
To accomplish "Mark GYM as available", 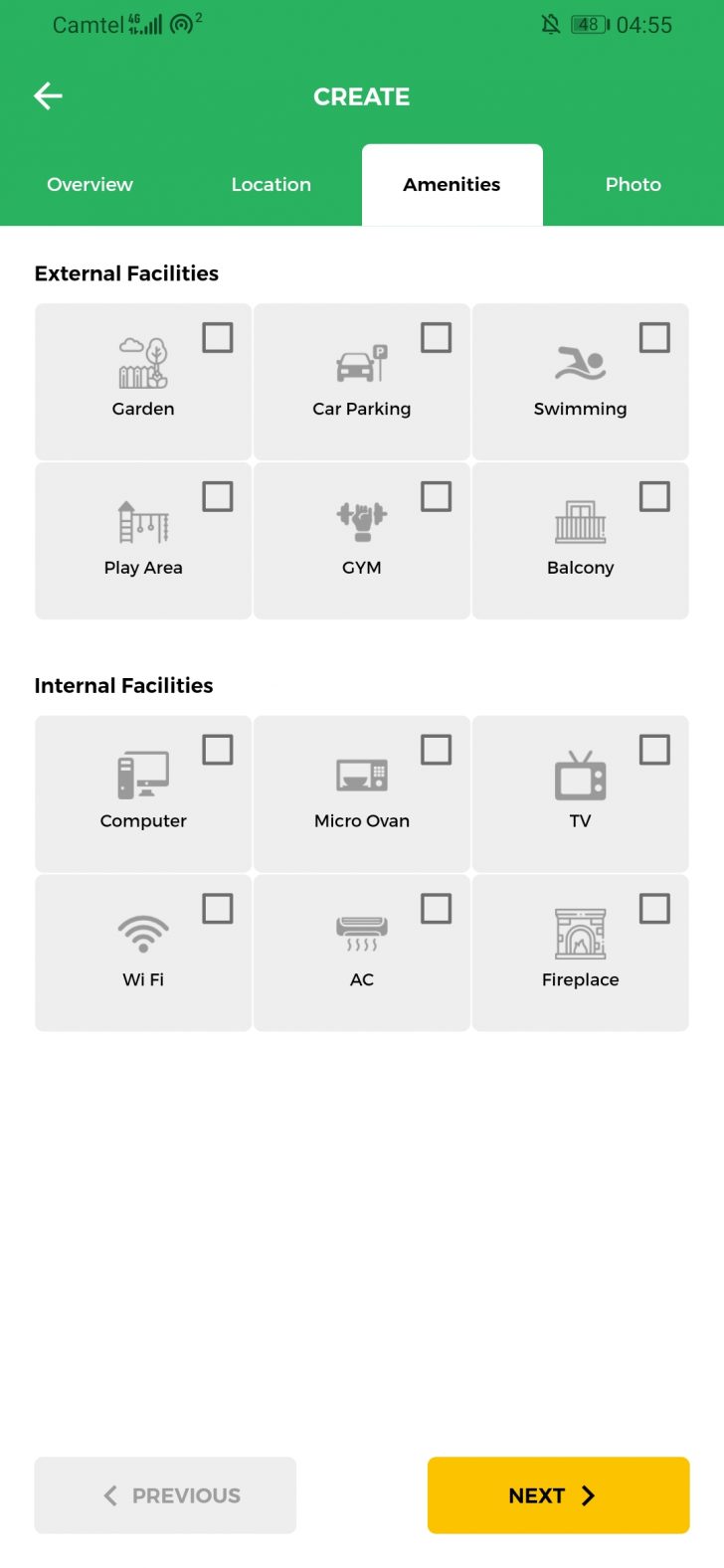I will pos(436,496).
